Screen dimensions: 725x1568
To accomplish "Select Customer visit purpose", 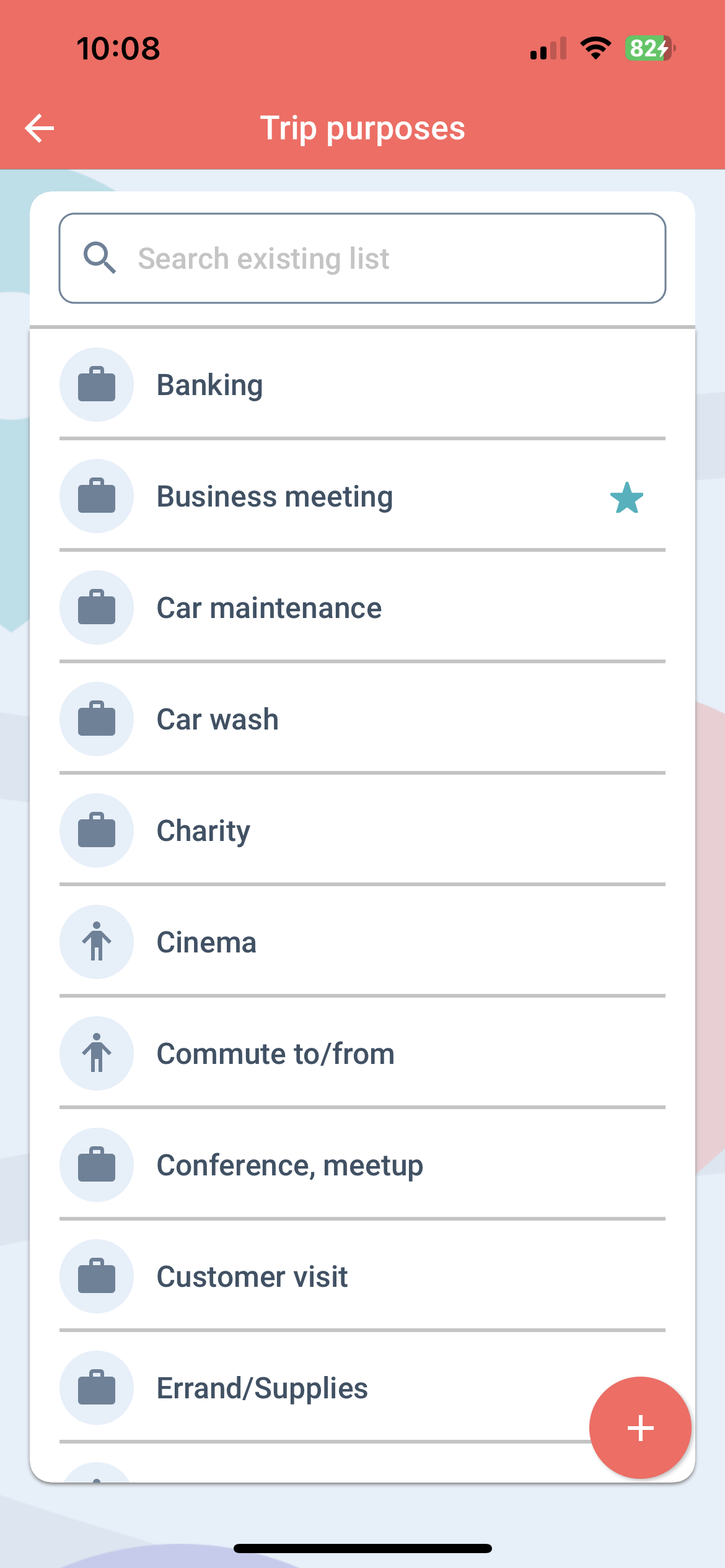I will tap(362, 1276).
